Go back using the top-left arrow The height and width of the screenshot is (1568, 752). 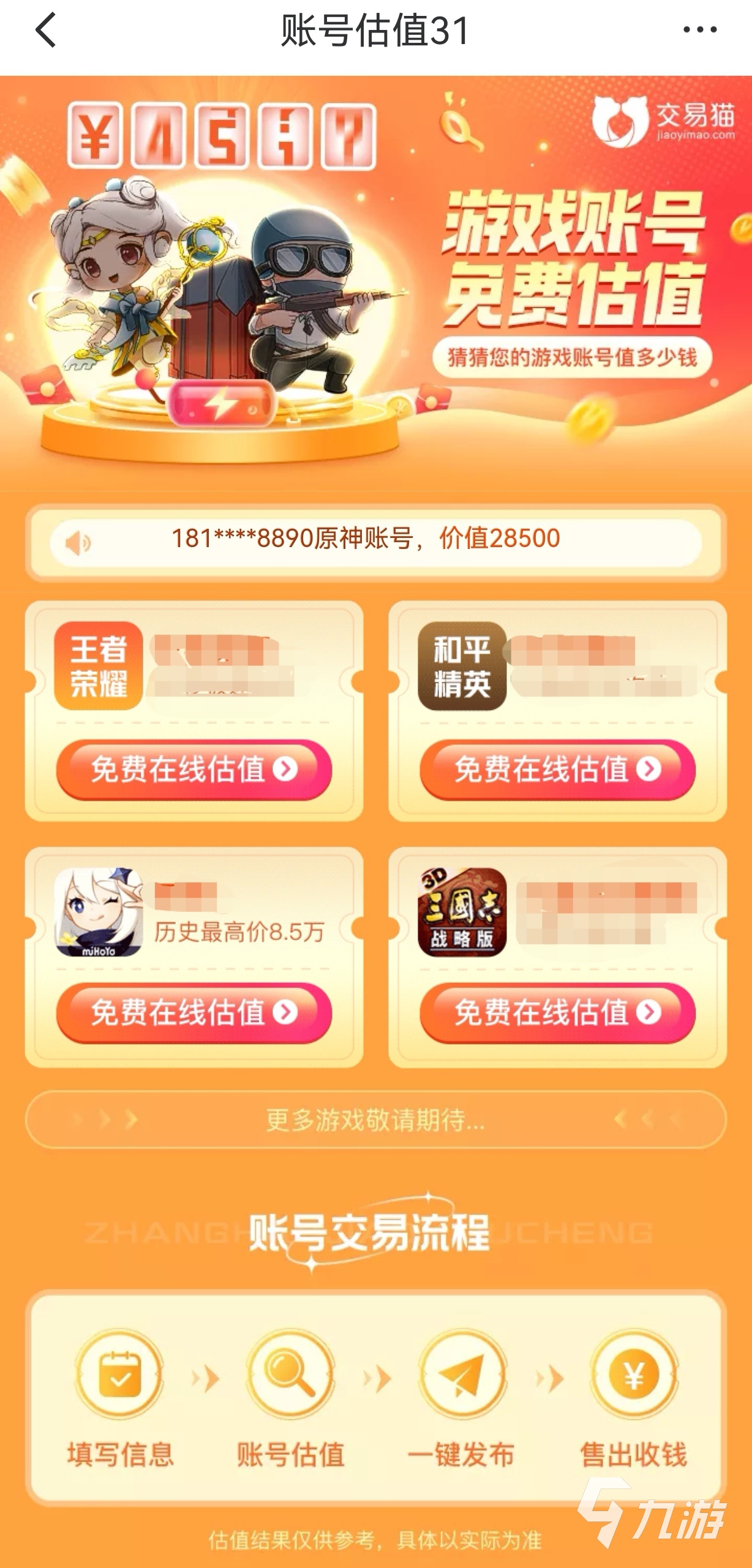click(x=46, y=30)
